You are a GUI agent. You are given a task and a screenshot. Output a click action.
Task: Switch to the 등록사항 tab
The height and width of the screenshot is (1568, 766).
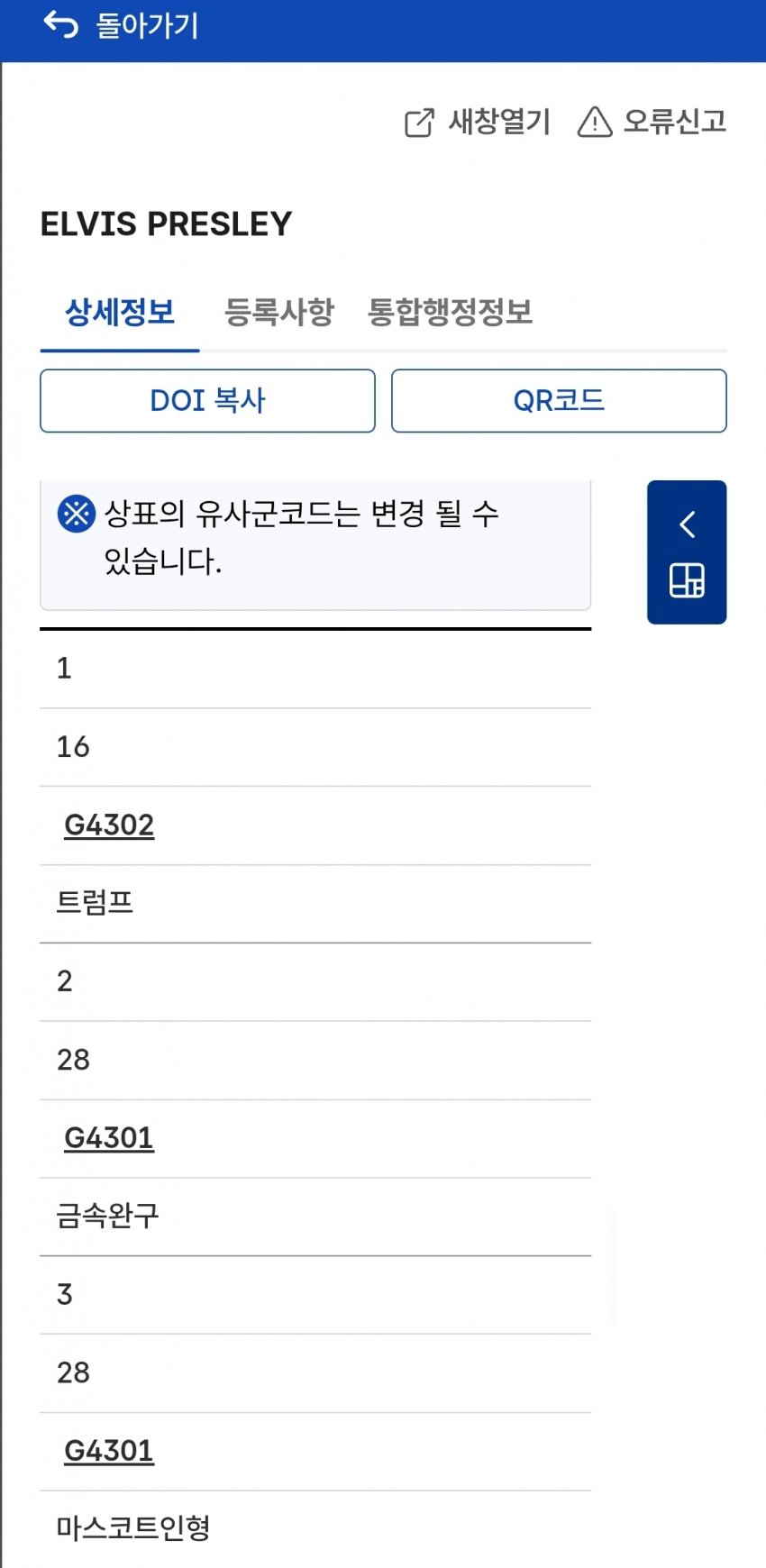tap(278, 312)
